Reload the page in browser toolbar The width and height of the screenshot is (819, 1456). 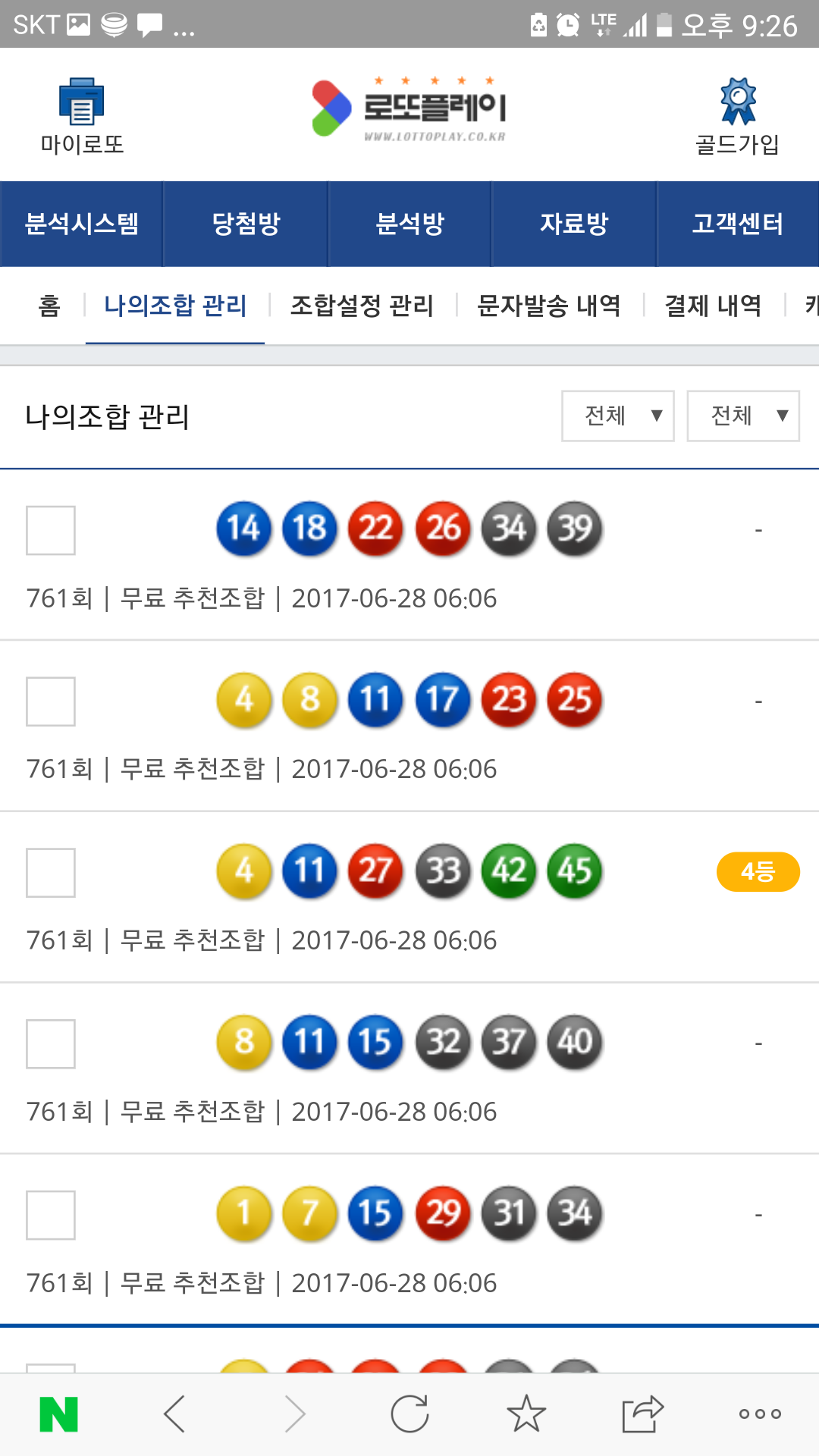[x=409, y=1414]
